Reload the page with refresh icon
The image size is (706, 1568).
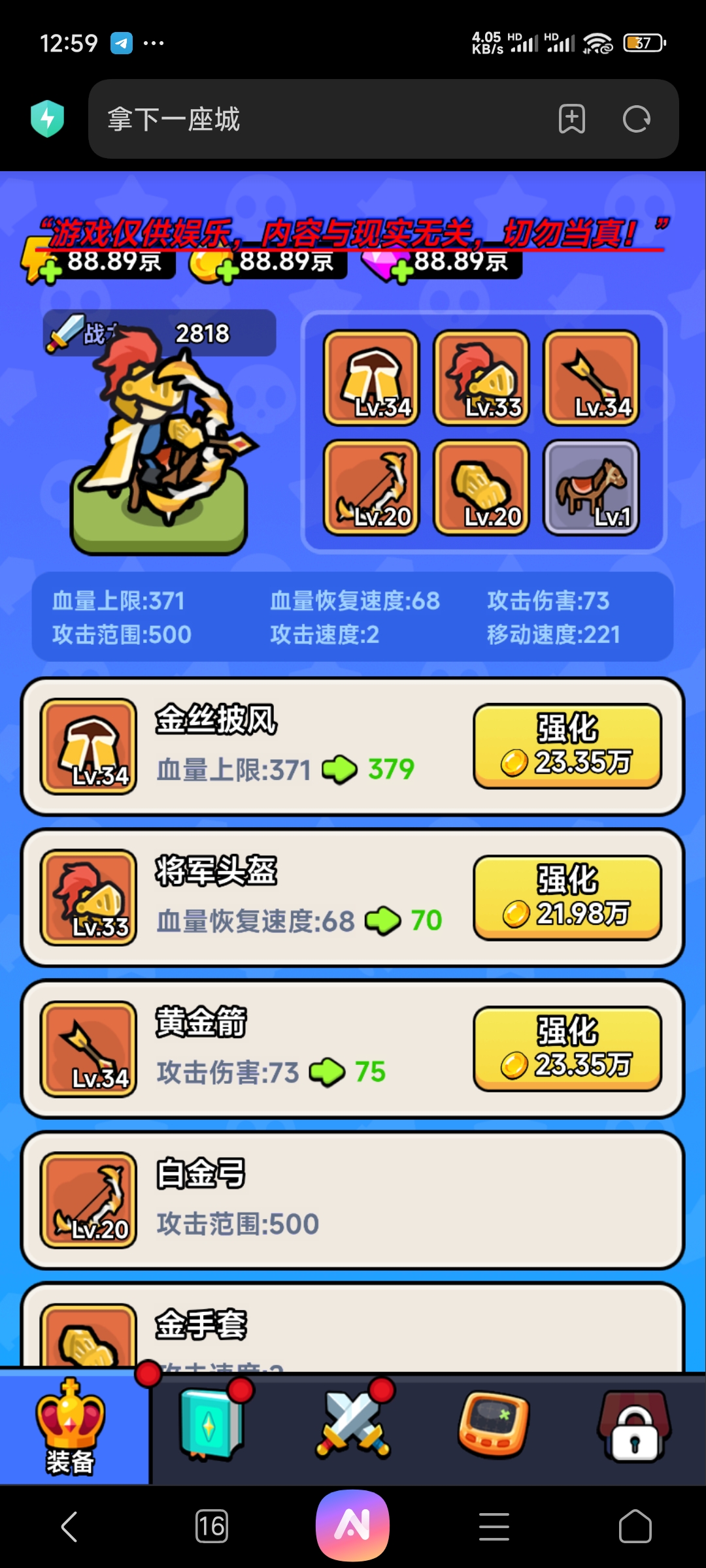635,120
